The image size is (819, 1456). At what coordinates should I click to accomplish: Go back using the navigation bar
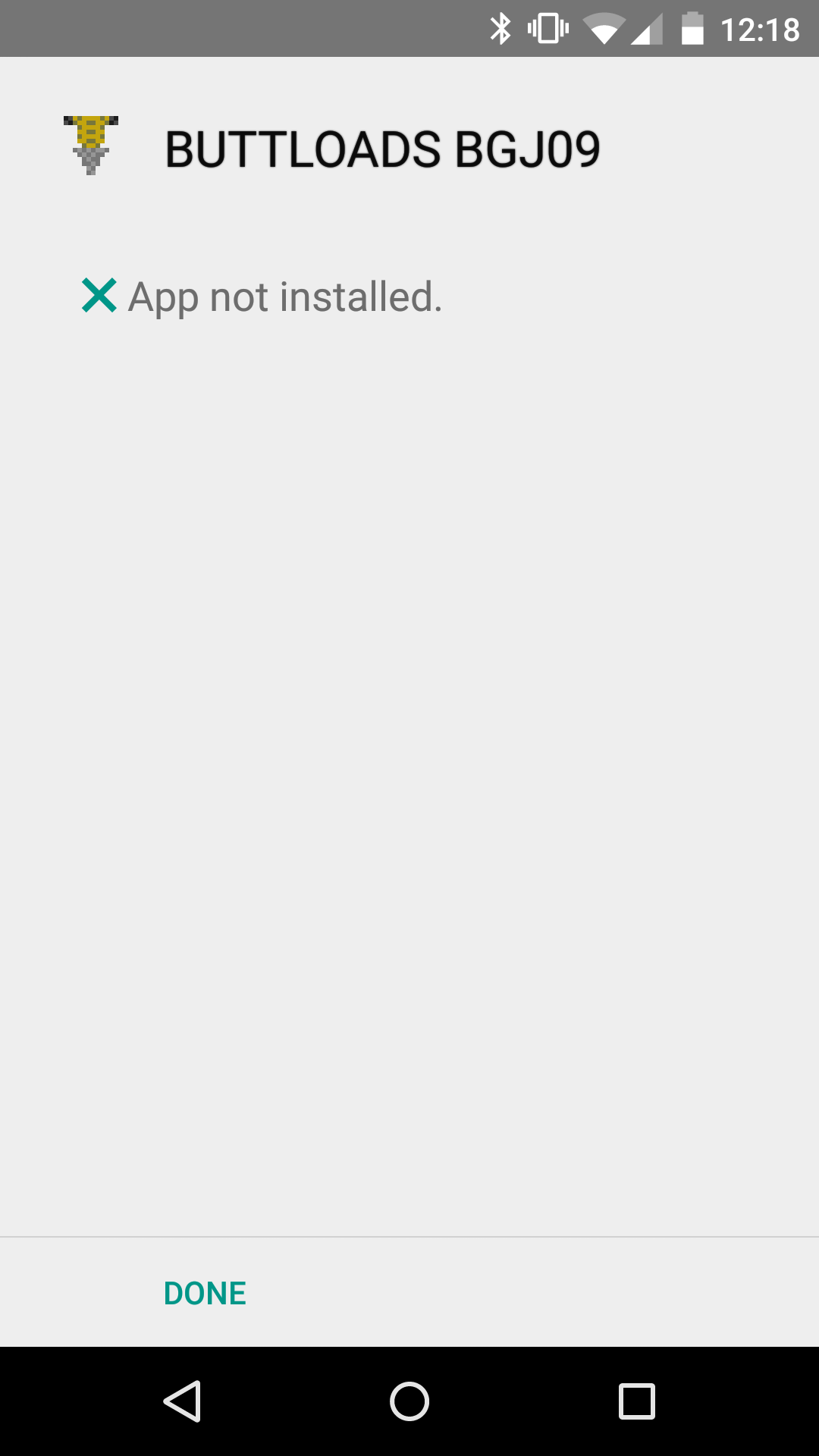182,1401
